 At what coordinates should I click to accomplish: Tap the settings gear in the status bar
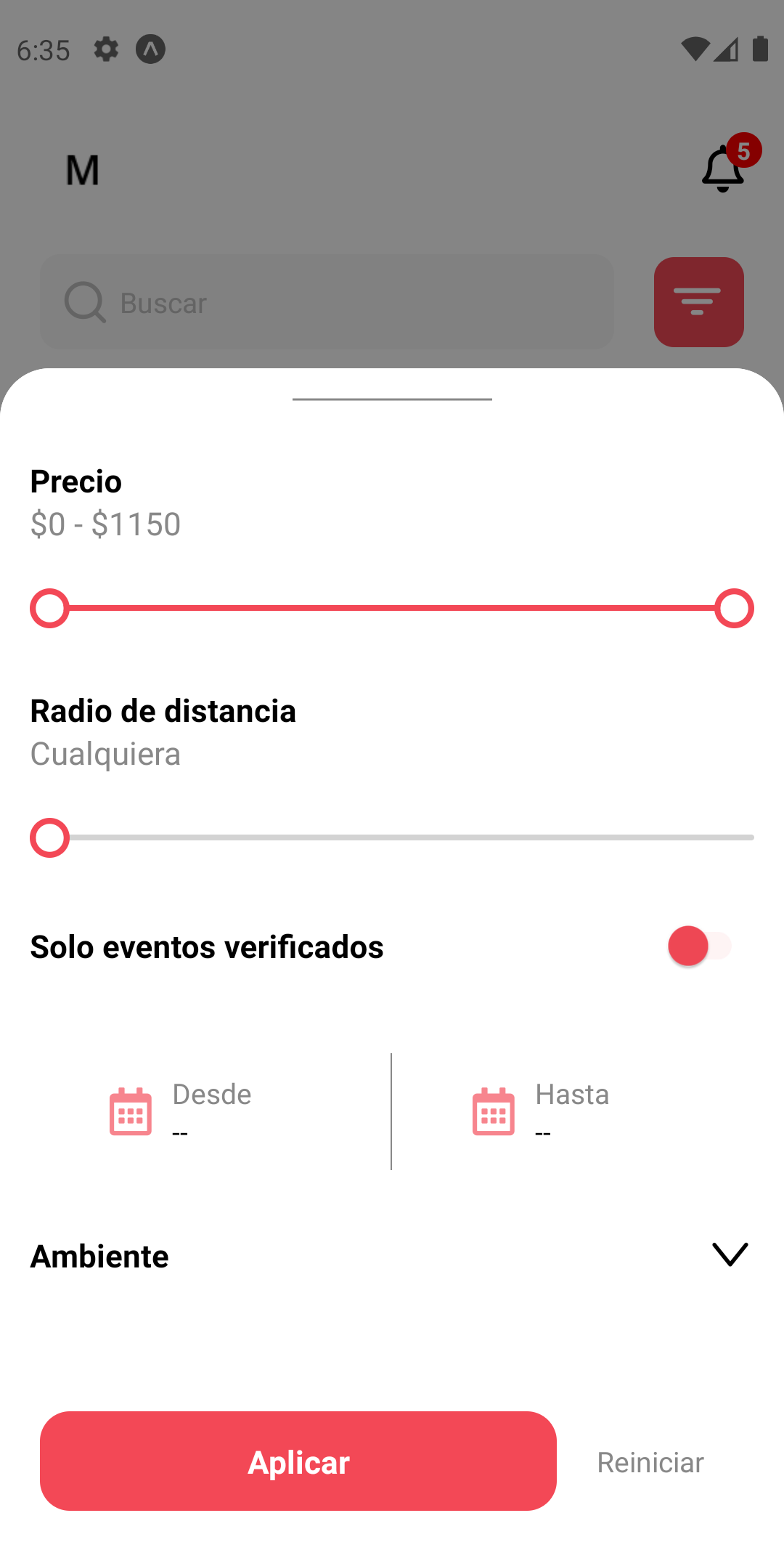[x=106, y=49]
